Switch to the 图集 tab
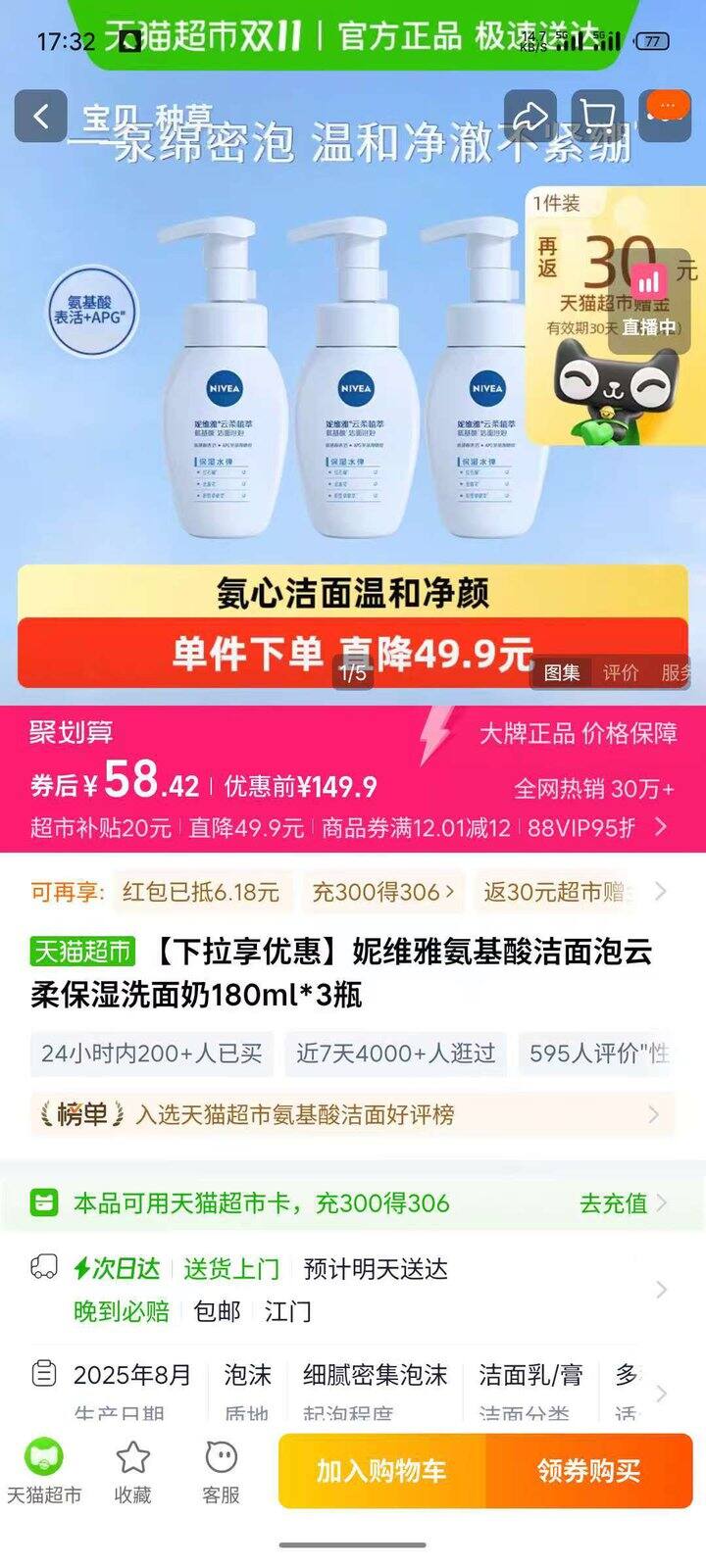The image size is (706, 1568). pyautogui.click(x=562, y=672)
